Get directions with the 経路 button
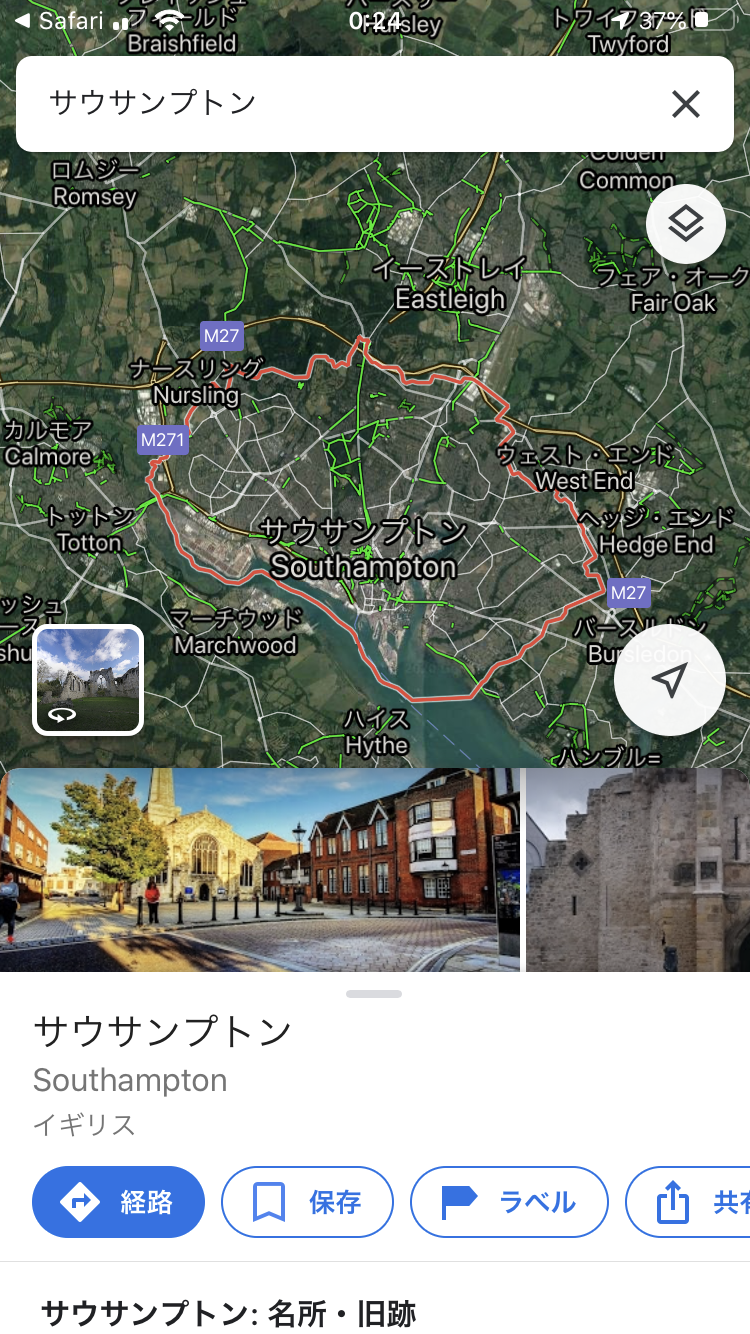Screen dimensions: 750x1334 [118, 1202]
